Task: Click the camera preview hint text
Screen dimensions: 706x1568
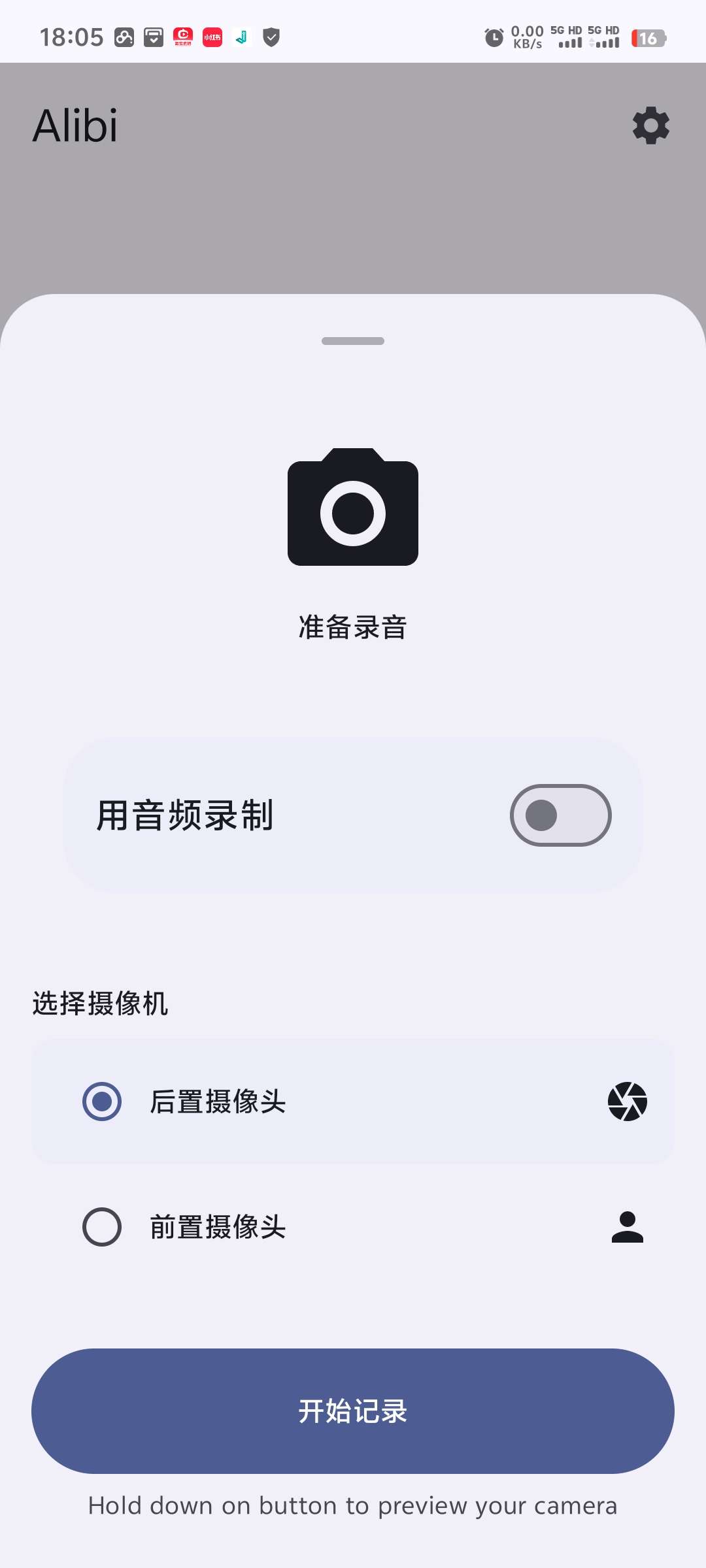Action: 352,1505
